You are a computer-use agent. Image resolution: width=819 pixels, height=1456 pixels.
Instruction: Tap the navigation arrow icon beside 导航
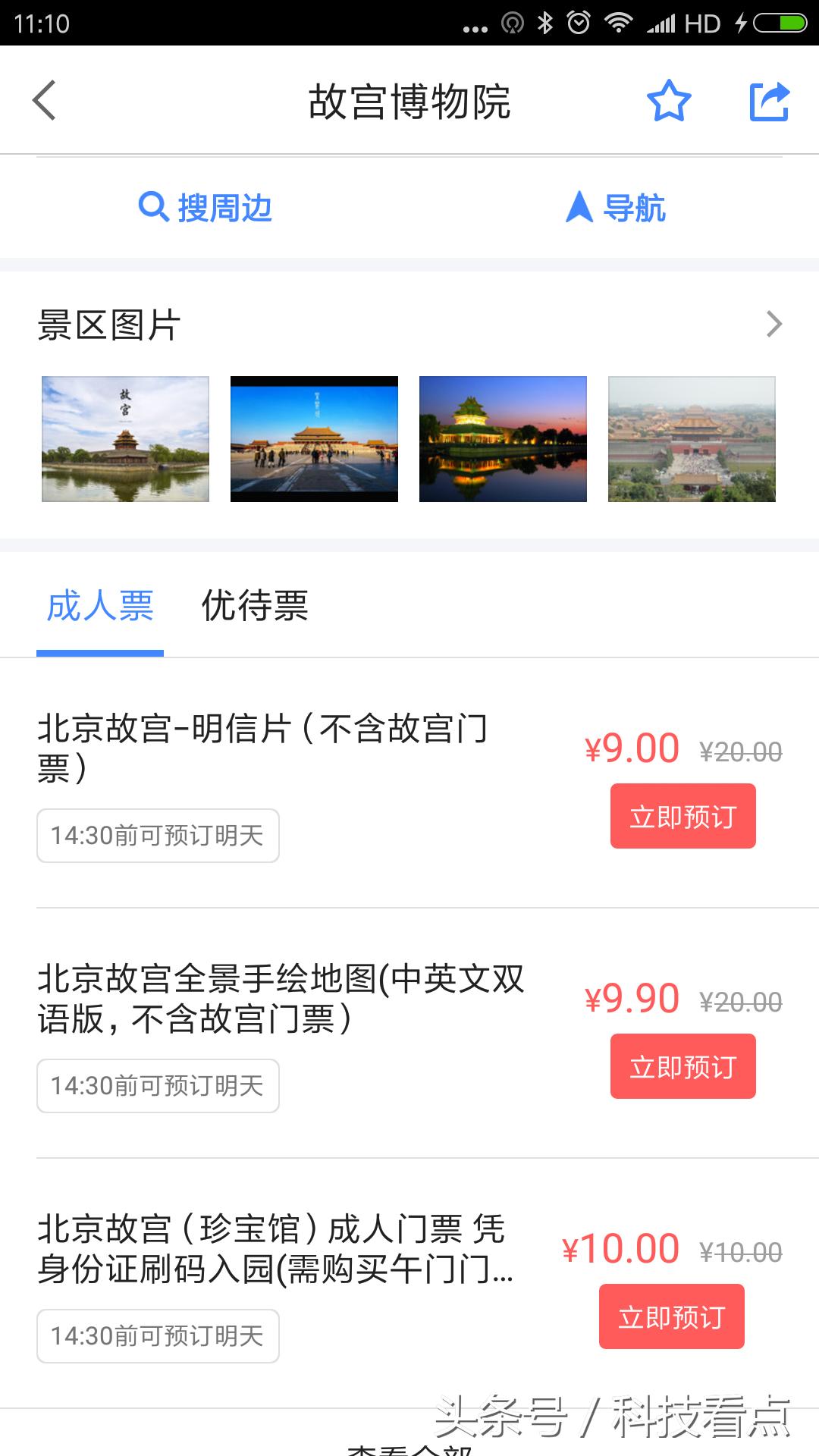point(578,209)
